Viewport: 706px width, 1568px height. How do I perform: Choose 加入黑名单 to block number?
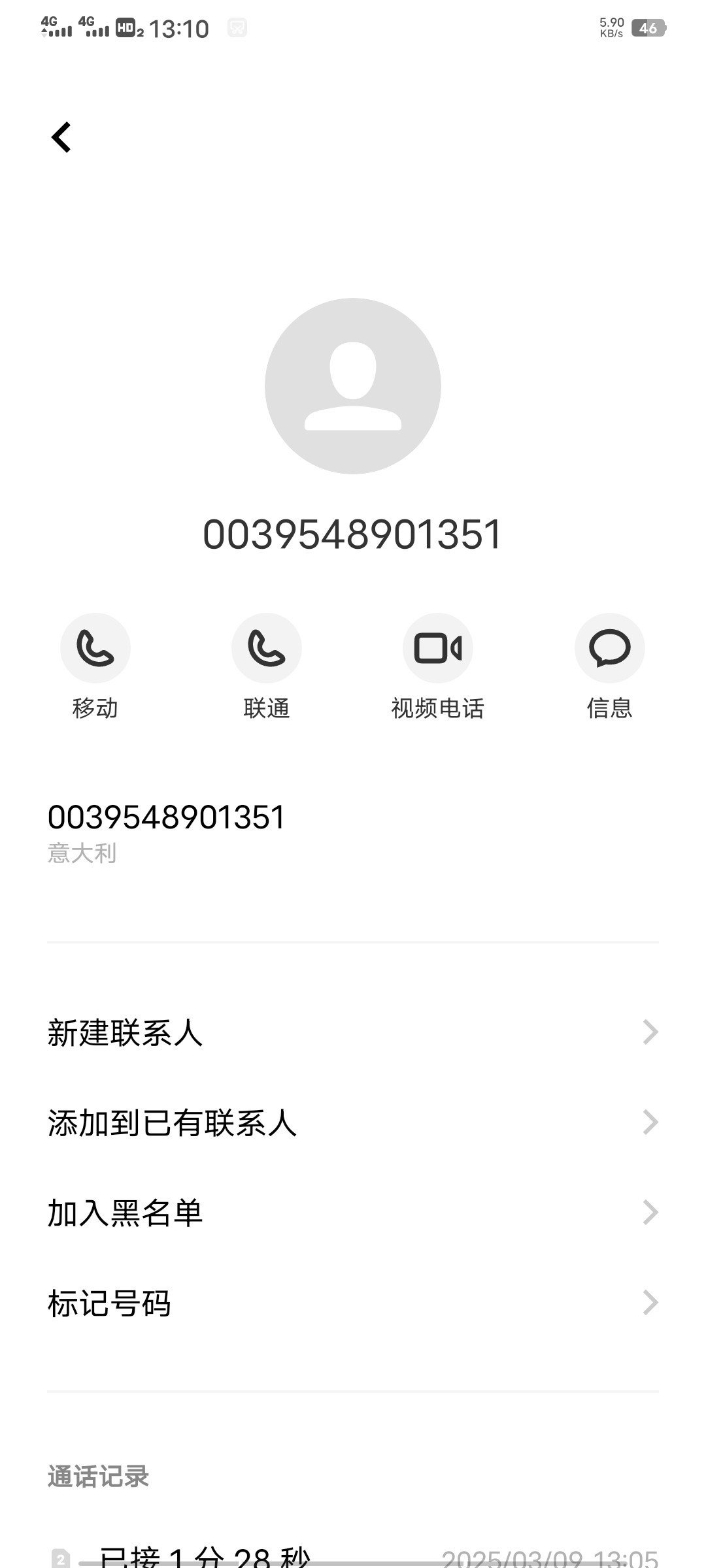pos(353,1213)
